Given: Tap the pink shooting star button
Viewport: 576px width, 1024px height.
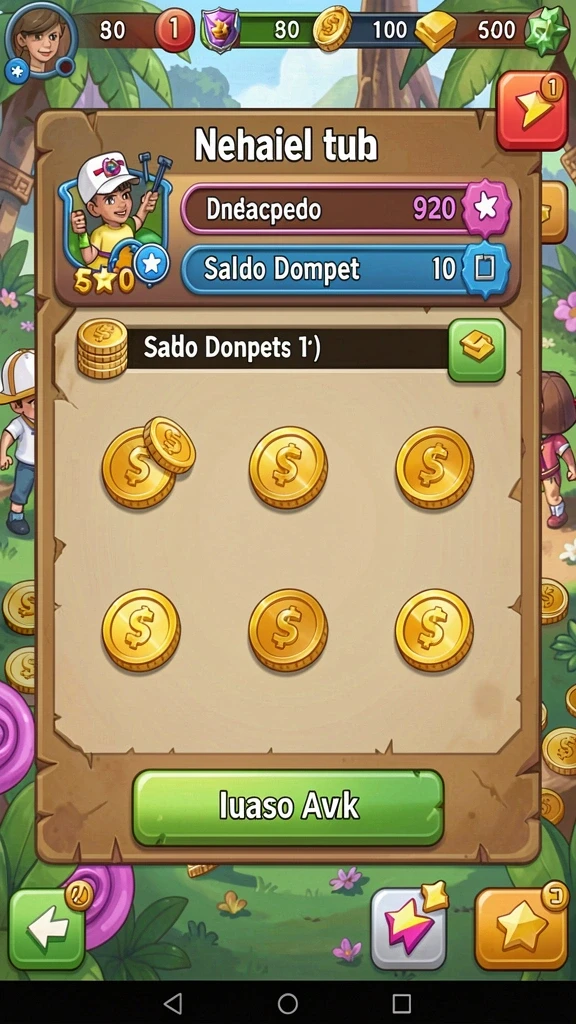Looking at the screenshot, I should point(409,929).
